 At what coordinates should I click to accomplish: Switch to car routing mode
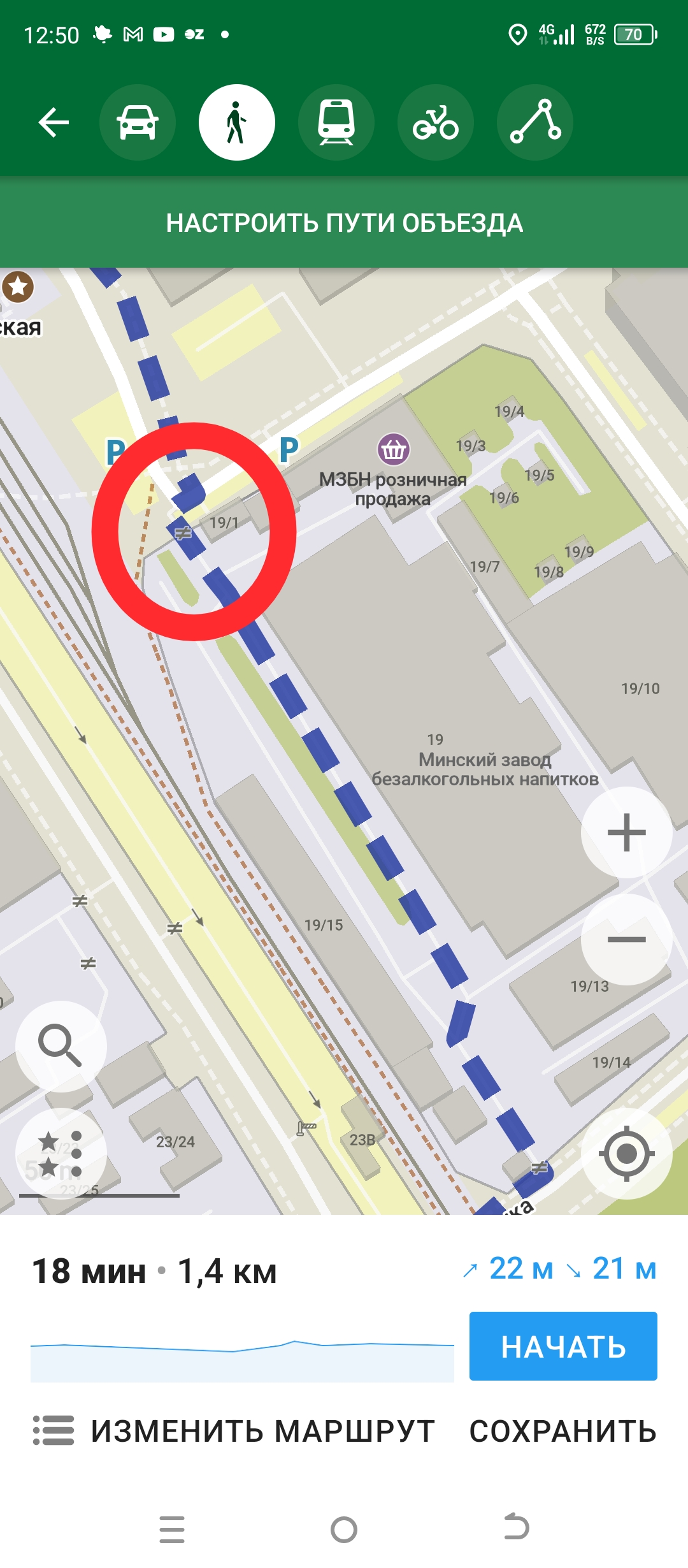click(138, 122)
